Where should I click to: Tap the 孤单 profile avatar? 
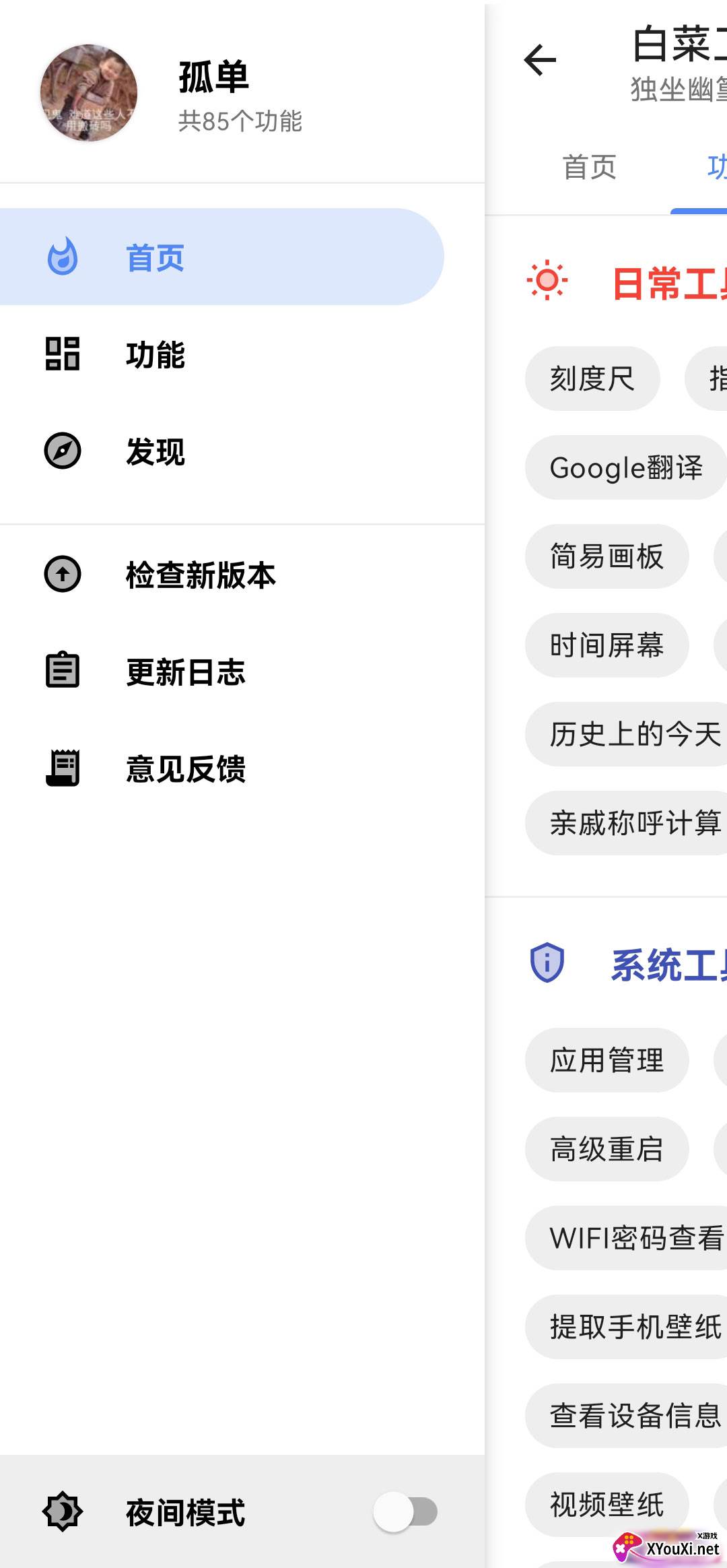(x=88, y=93)
